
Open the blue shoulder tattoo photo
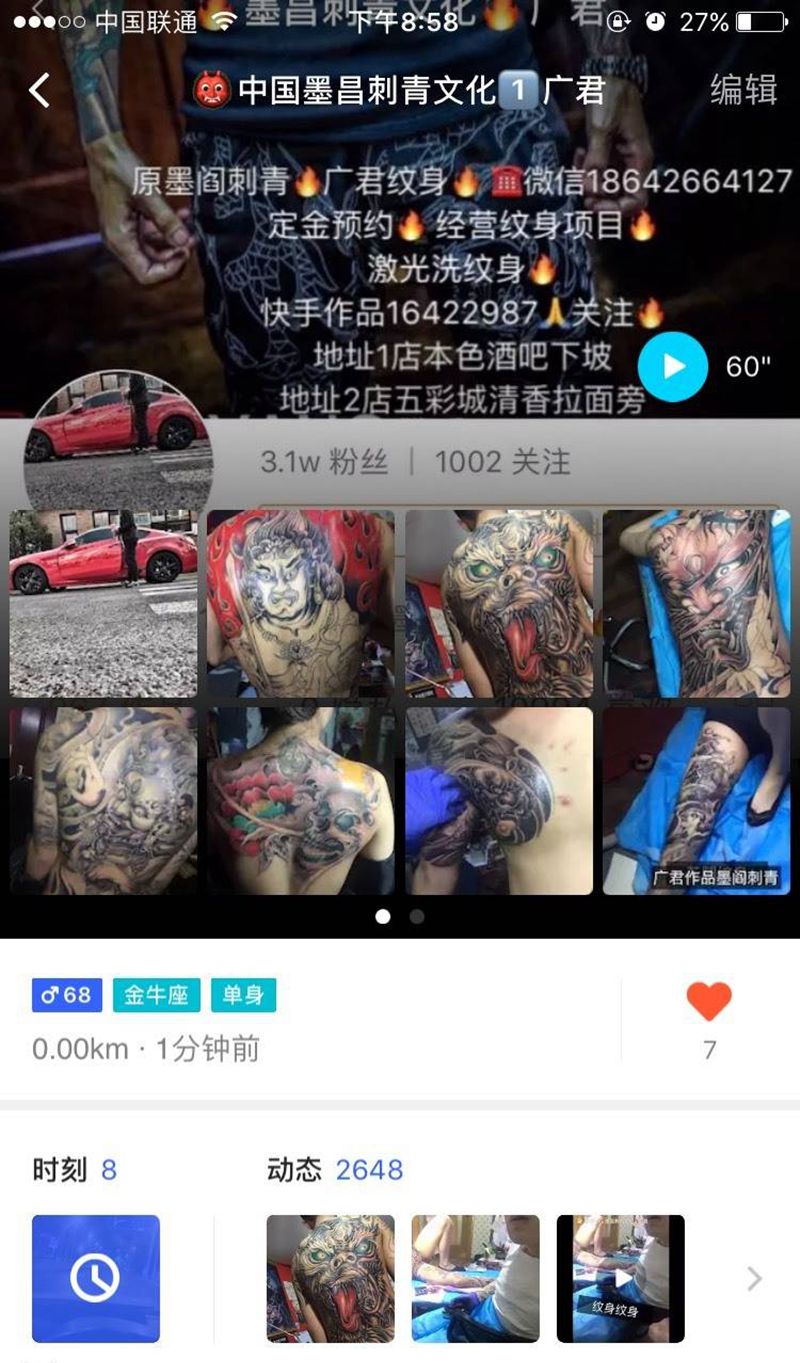pyautogui.click(x=498, y=801)
